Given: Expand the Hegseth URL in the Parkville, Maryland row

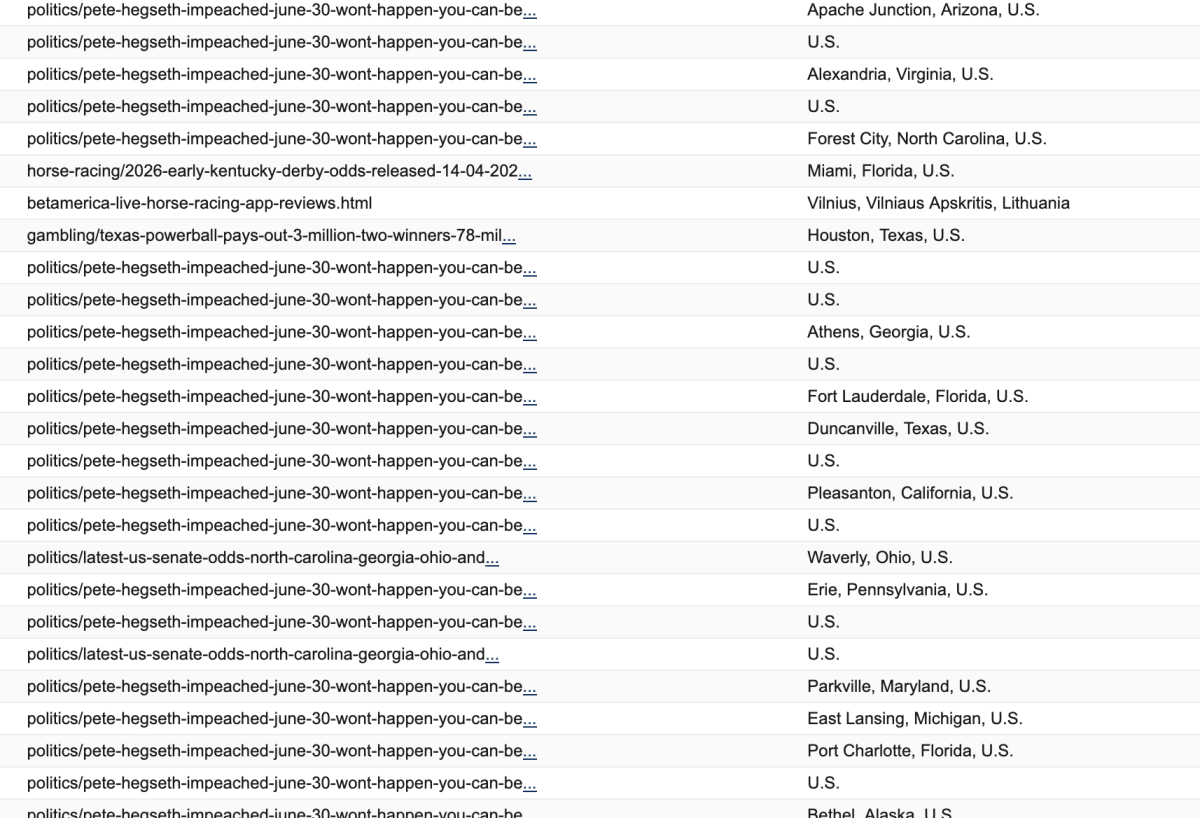Looking at the screenshot, I should [530, 688].
